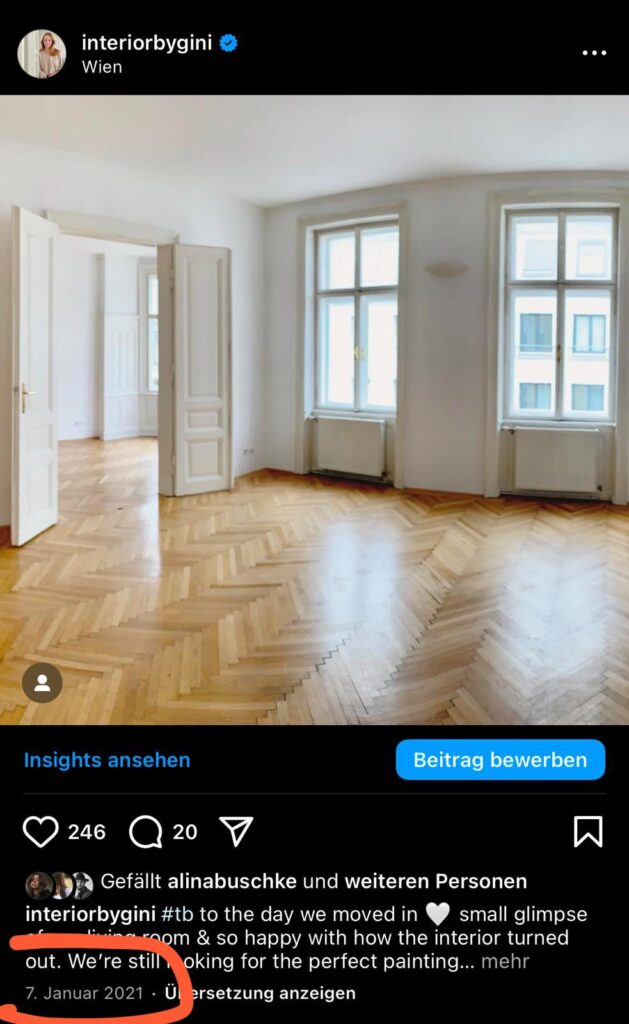Viewport: 629px width, 1024px height.
Task: Like the post with the heart icon
Action: pos(41,831)
